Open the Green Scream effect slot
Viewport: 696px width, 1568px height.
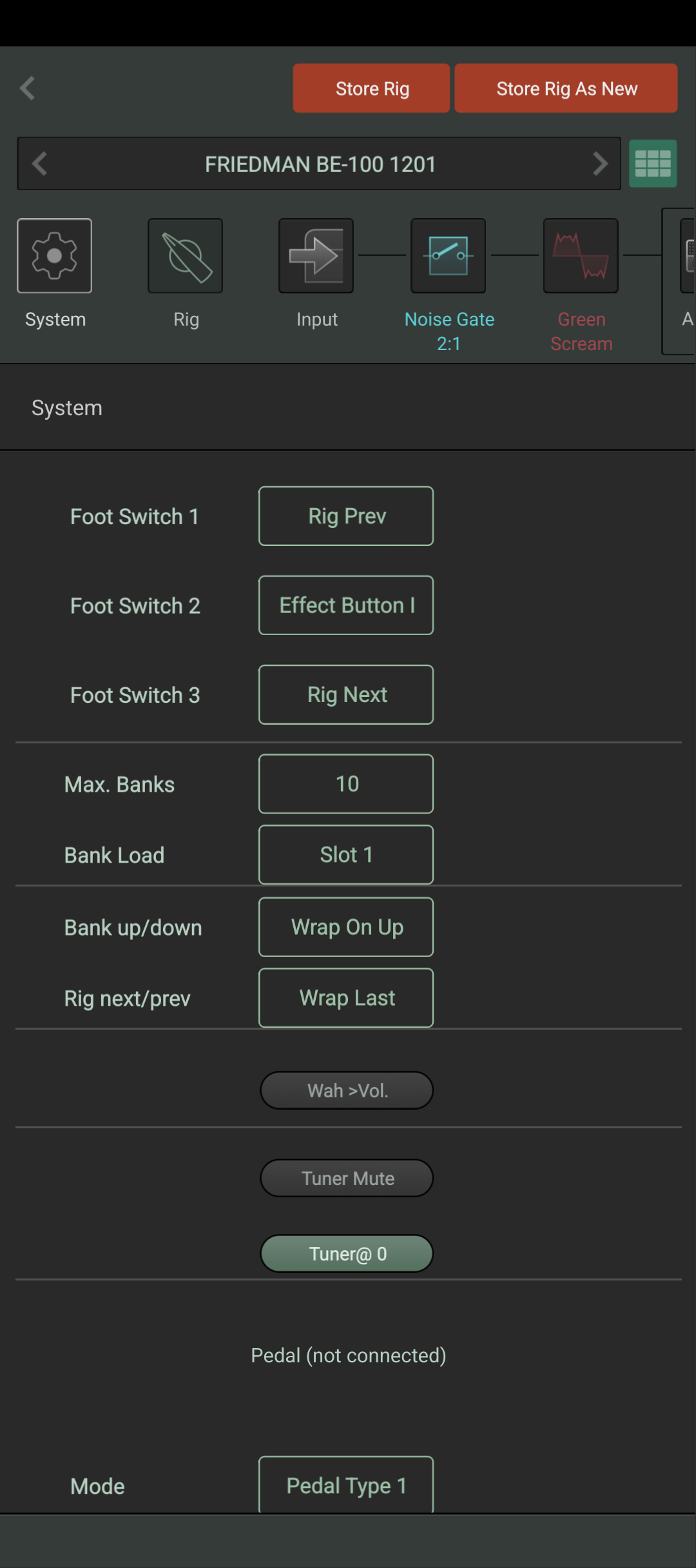click(581, 255)
